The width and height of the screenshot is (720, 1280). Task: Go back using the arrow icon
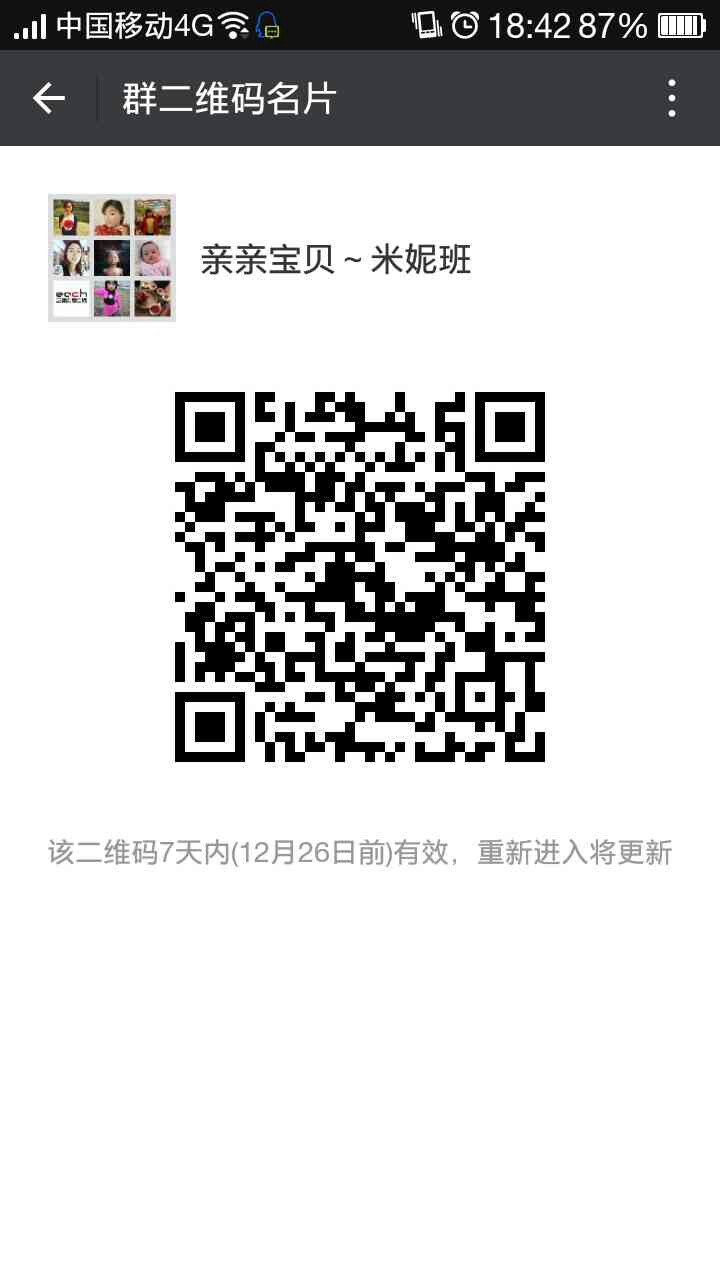[x=48, y=98]
